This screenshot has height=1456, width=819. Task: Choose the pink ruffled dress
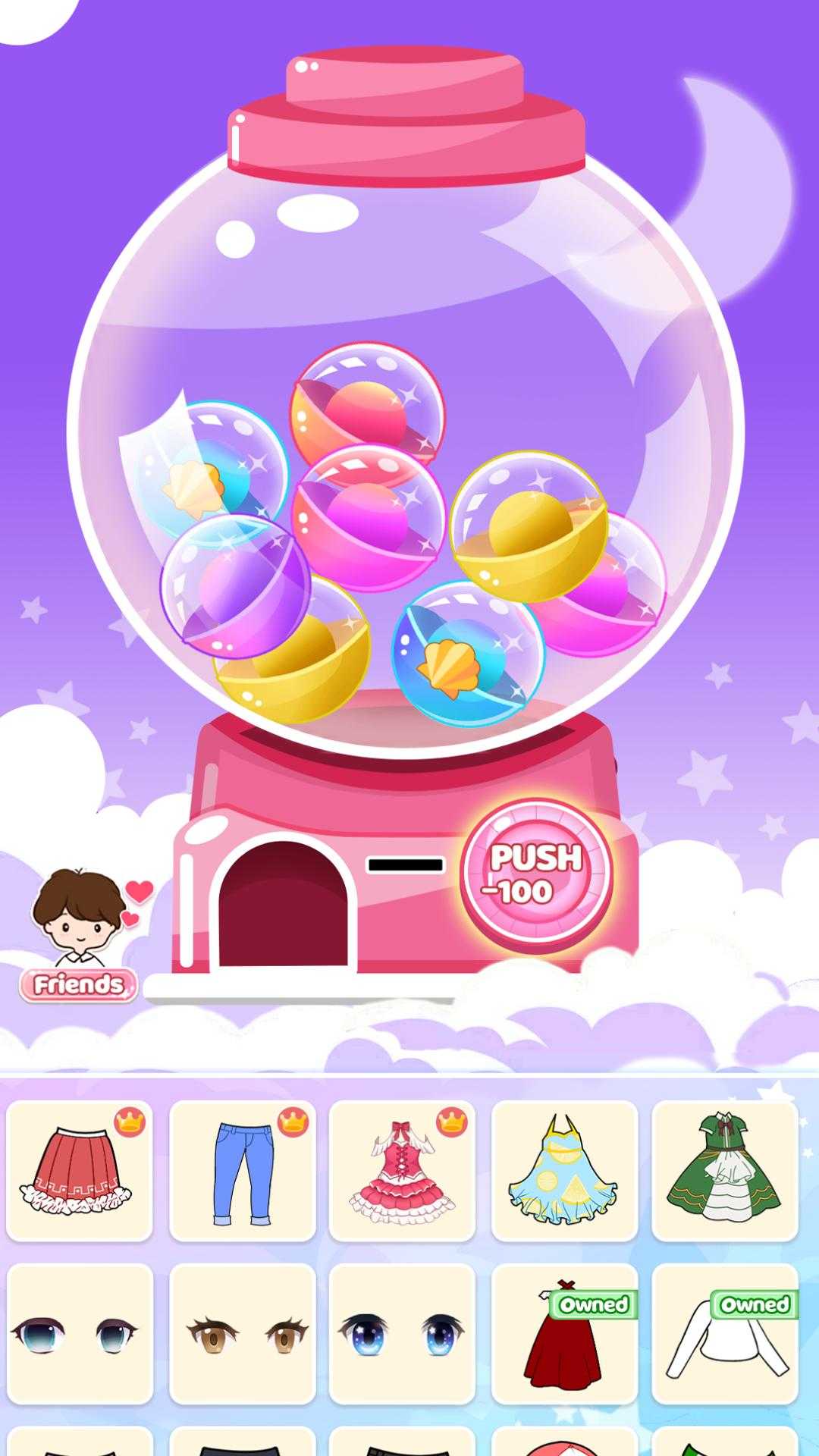click(x=402, y=1171)
